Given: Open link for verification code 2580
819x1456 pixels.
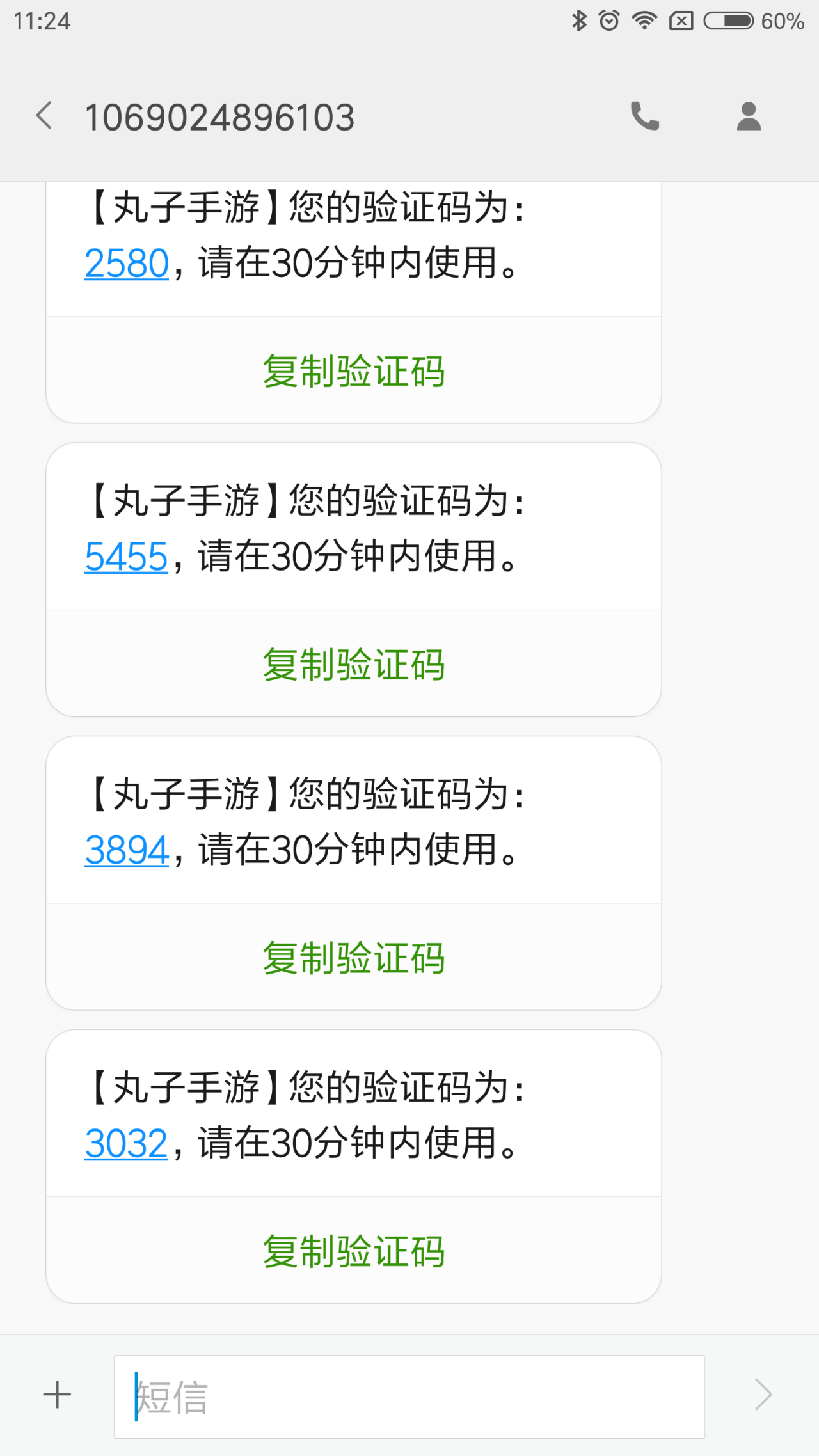Looking at the screenshot, I should [126, 262].
